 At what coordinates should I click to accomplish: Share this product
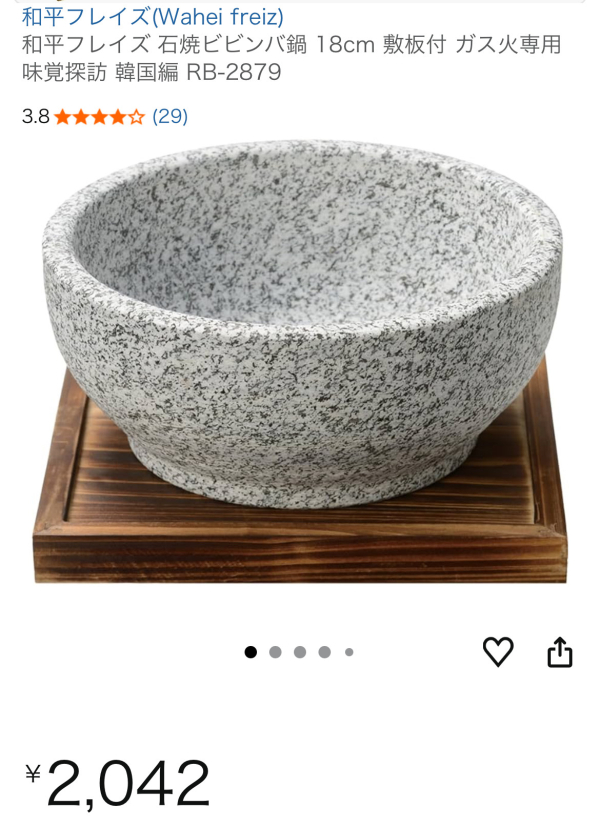(560, 652)
